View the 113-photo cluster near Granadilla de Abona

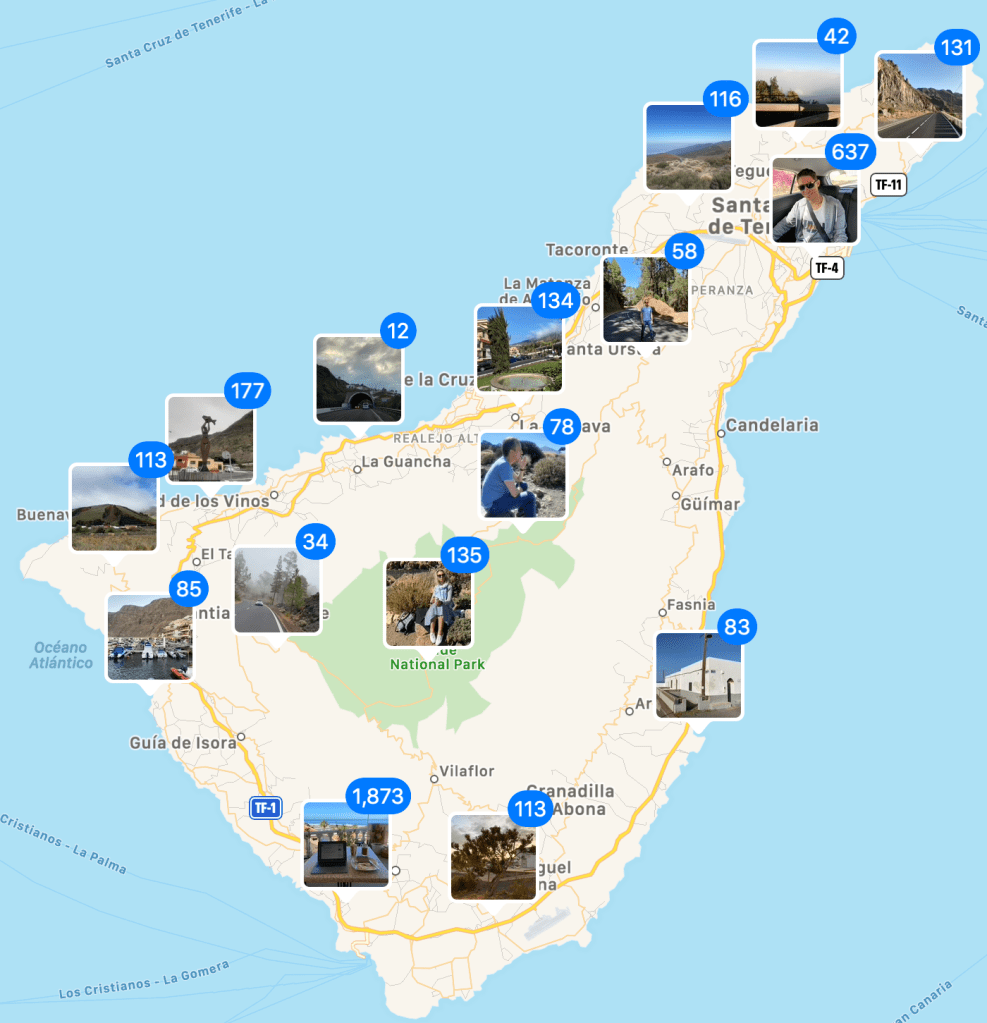[x=492, y=856]
